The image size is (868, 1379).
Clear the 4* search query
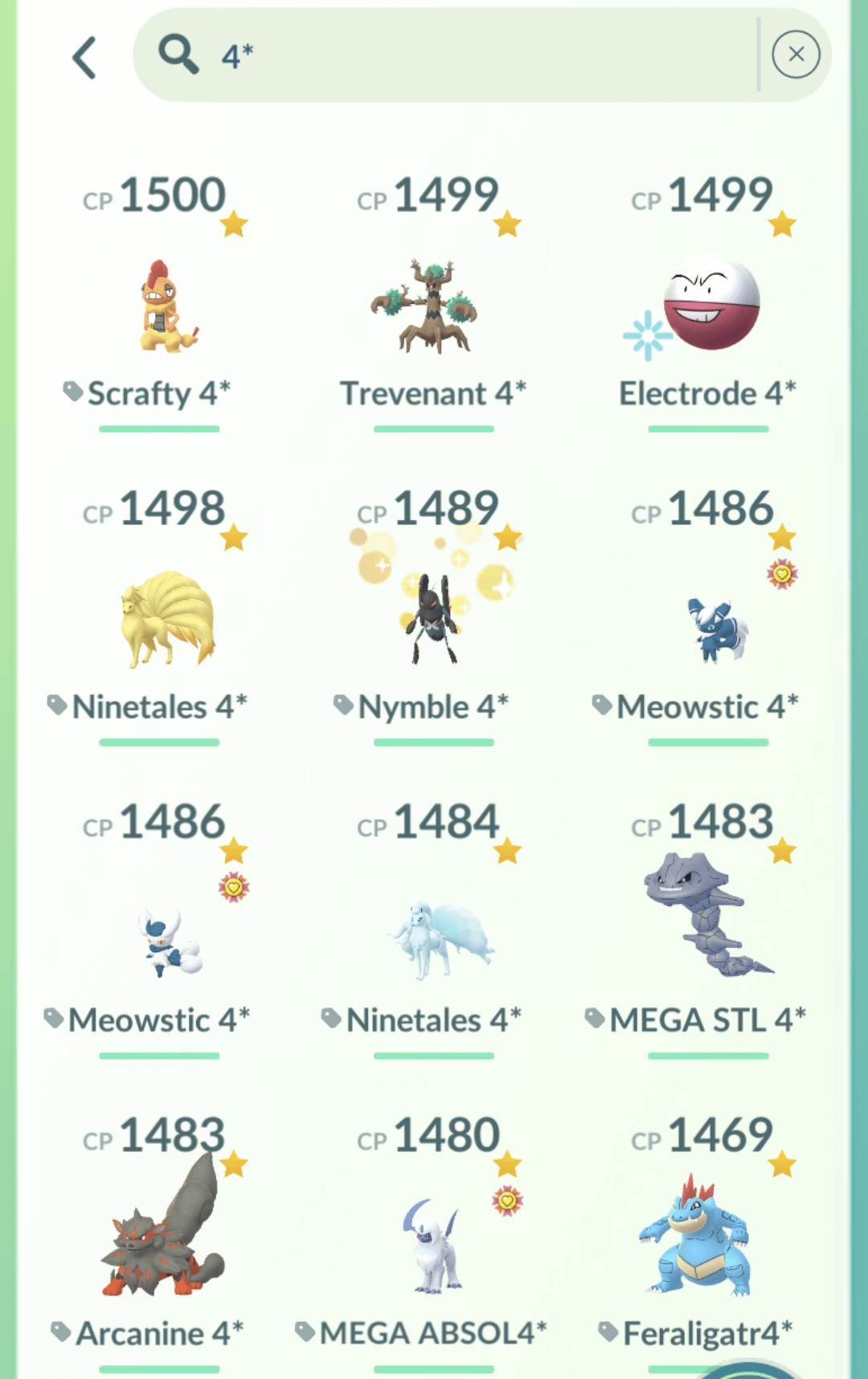click(796, 55)
